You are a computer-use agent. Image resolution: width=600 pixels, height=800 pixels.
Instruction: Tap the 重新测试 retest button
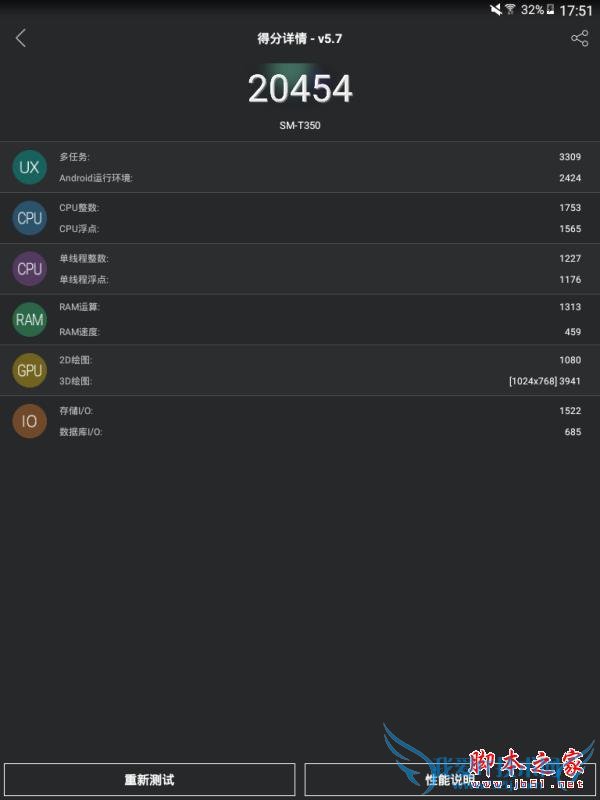[x=149, y=780]
